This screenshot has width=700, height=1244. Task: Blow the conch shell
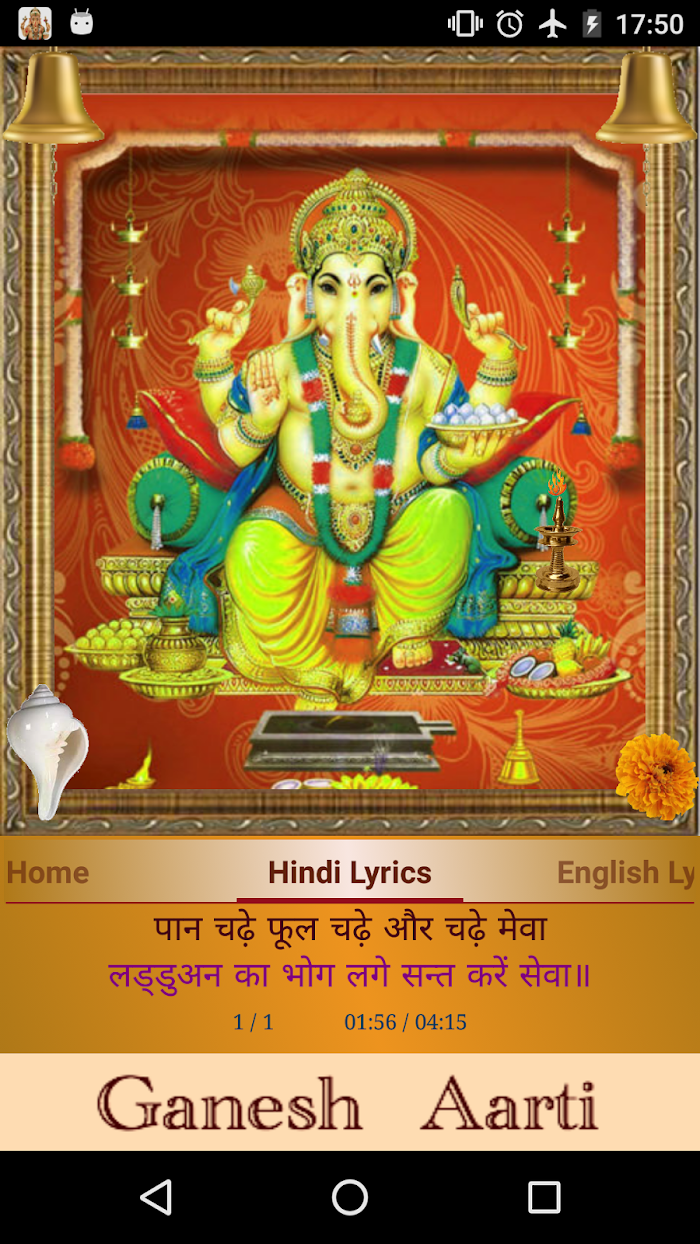[47, 752]
